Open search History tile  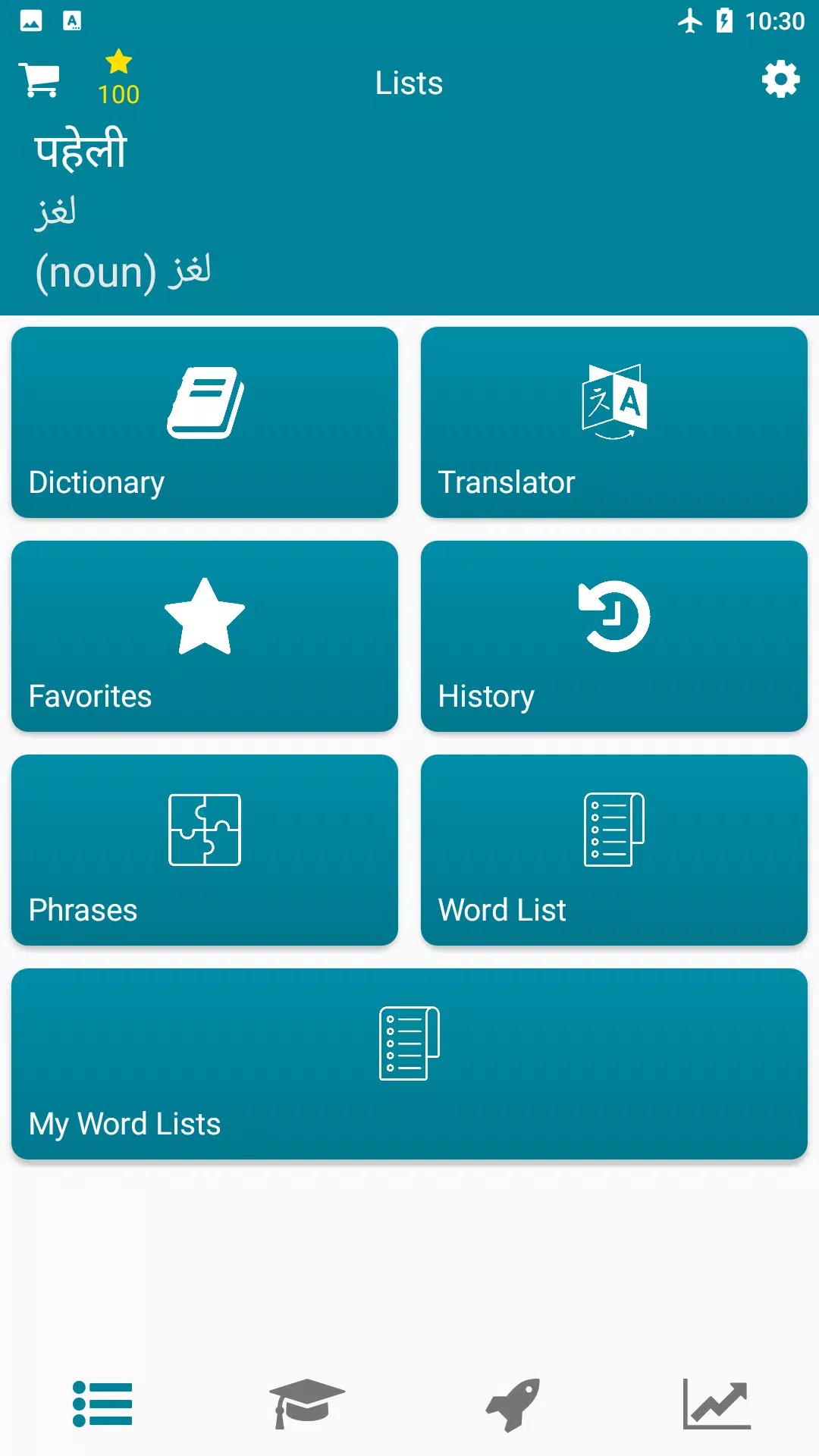tap(613, 636)
